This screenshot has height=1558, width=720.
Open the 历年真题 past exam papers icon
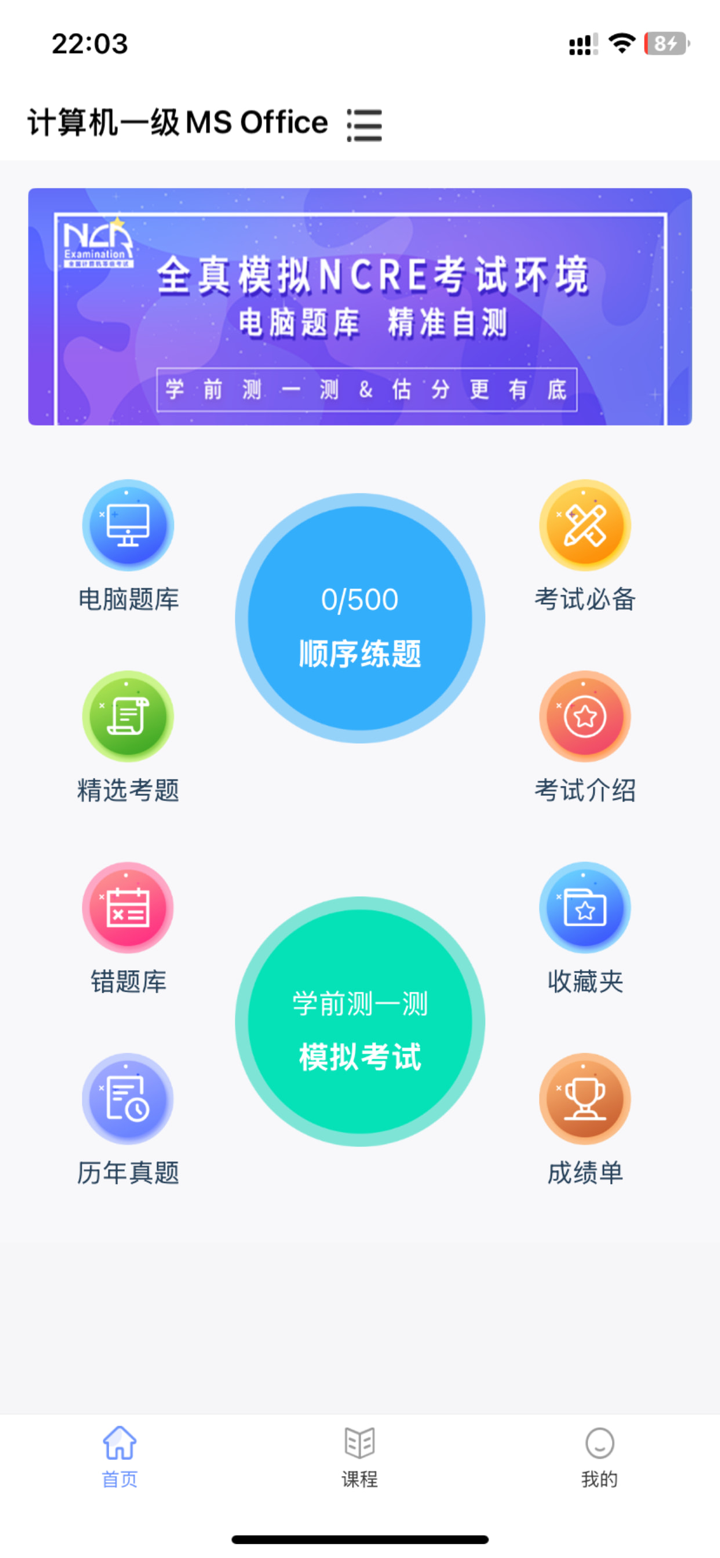pos(128,1098)
